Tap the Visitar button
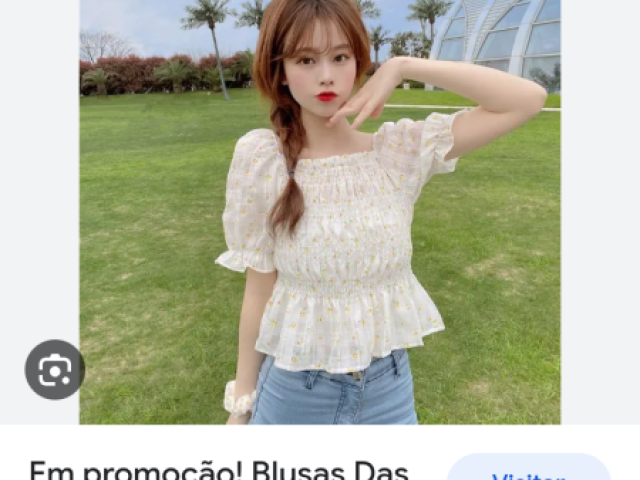 click(528, 470)
